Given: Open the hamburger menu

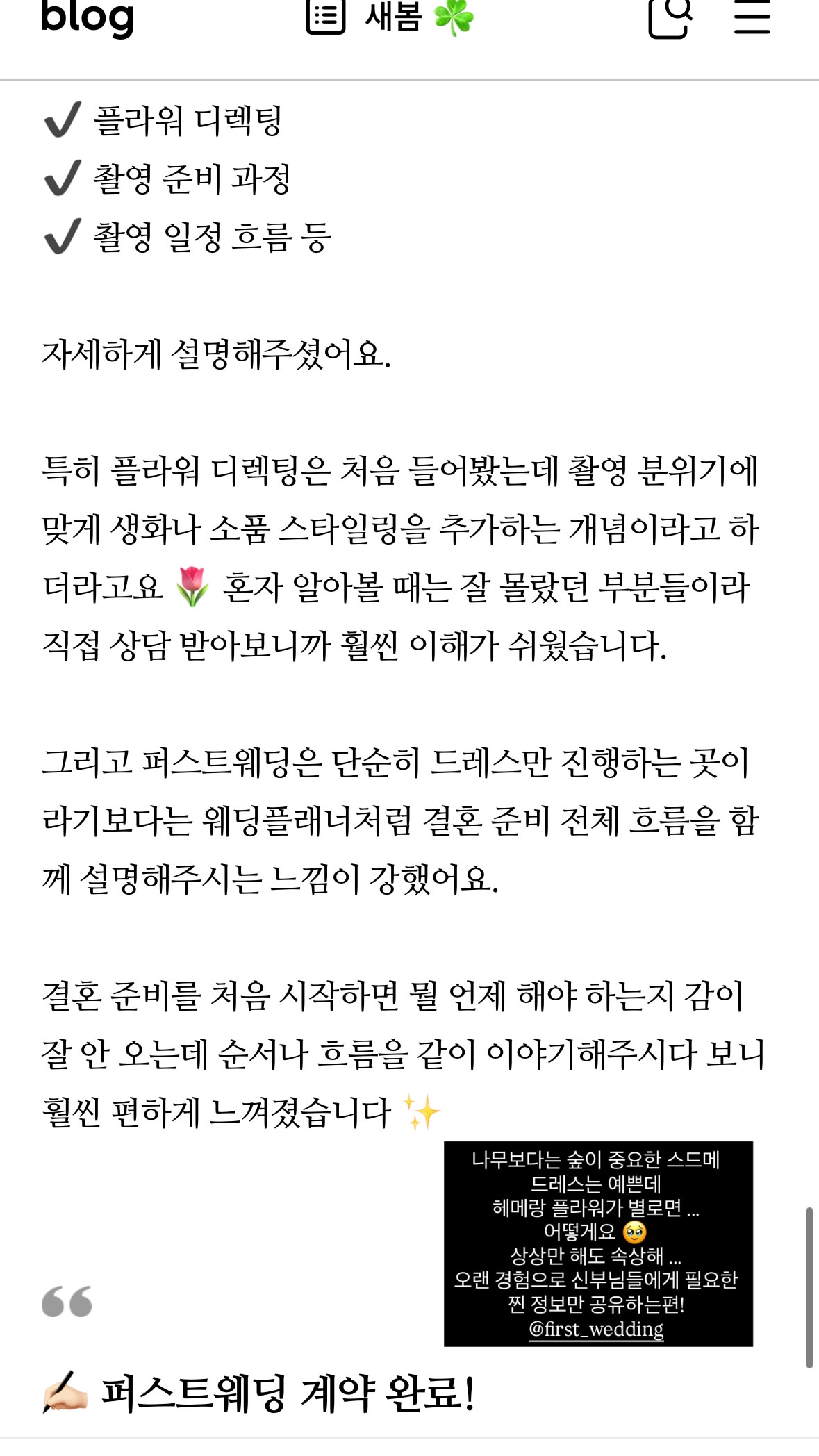Looking at the screenshot, I should [752, 17].
